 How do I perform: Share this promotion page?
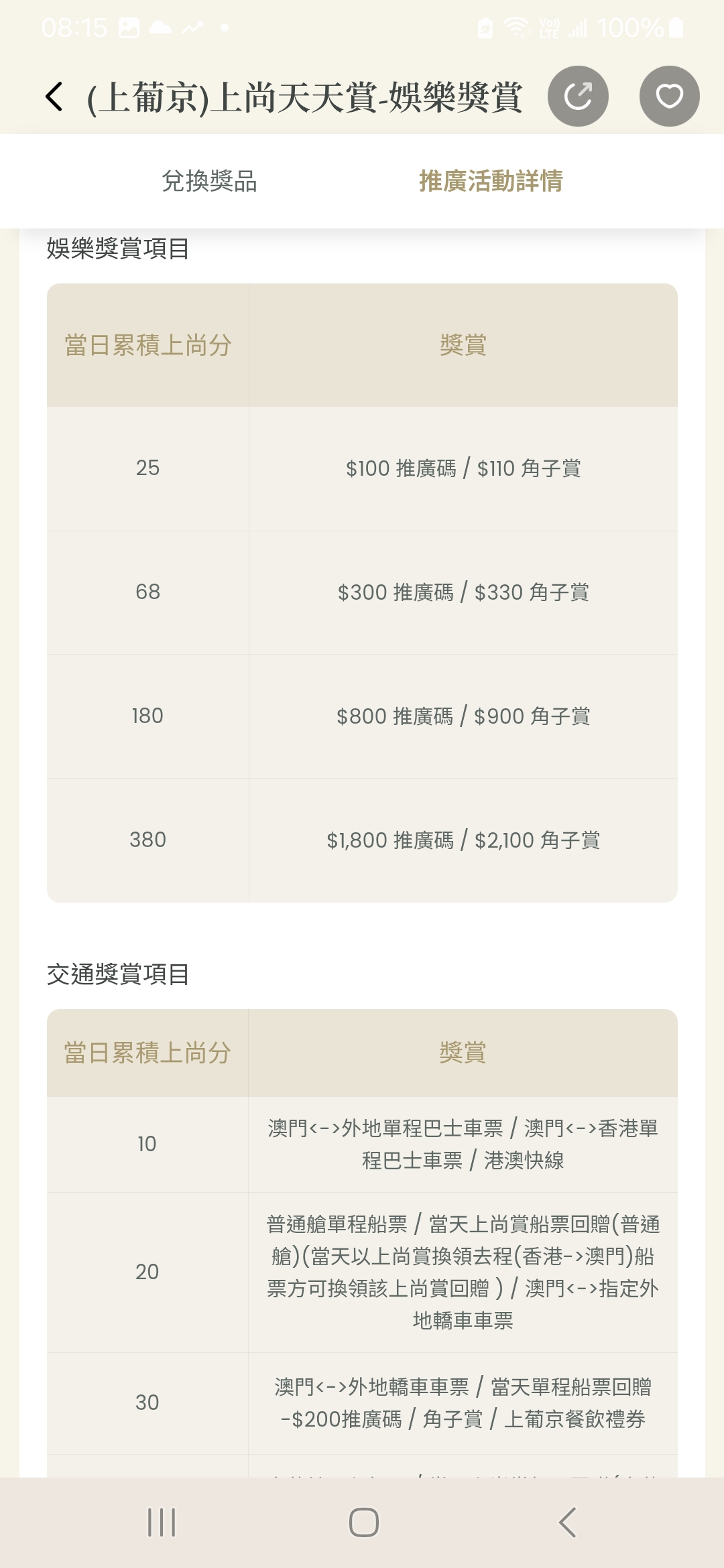578,96
